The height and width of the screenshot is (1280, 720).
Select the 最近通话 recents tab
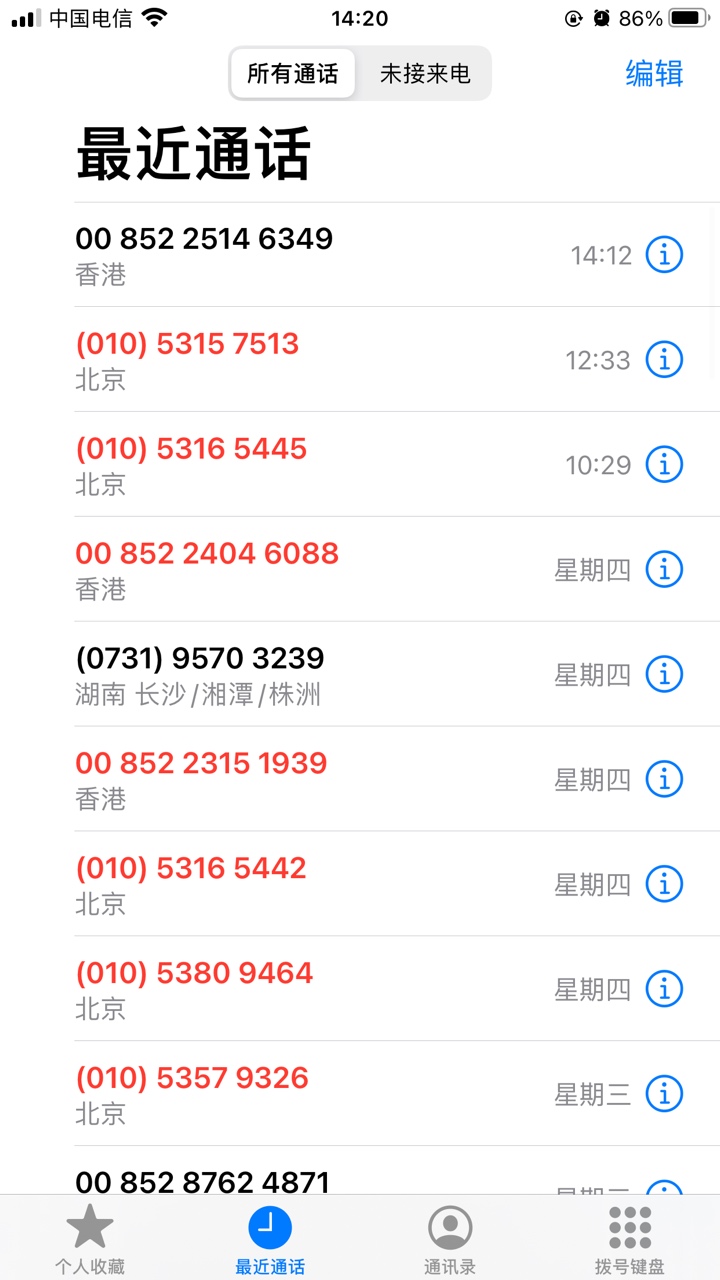coord(270,1238)
